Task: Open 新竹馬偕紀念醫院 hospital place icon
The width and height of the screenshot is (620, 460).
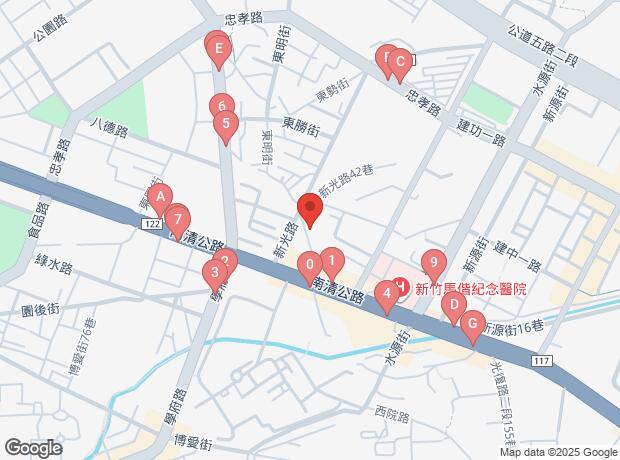Action: [x=401, y=287]
